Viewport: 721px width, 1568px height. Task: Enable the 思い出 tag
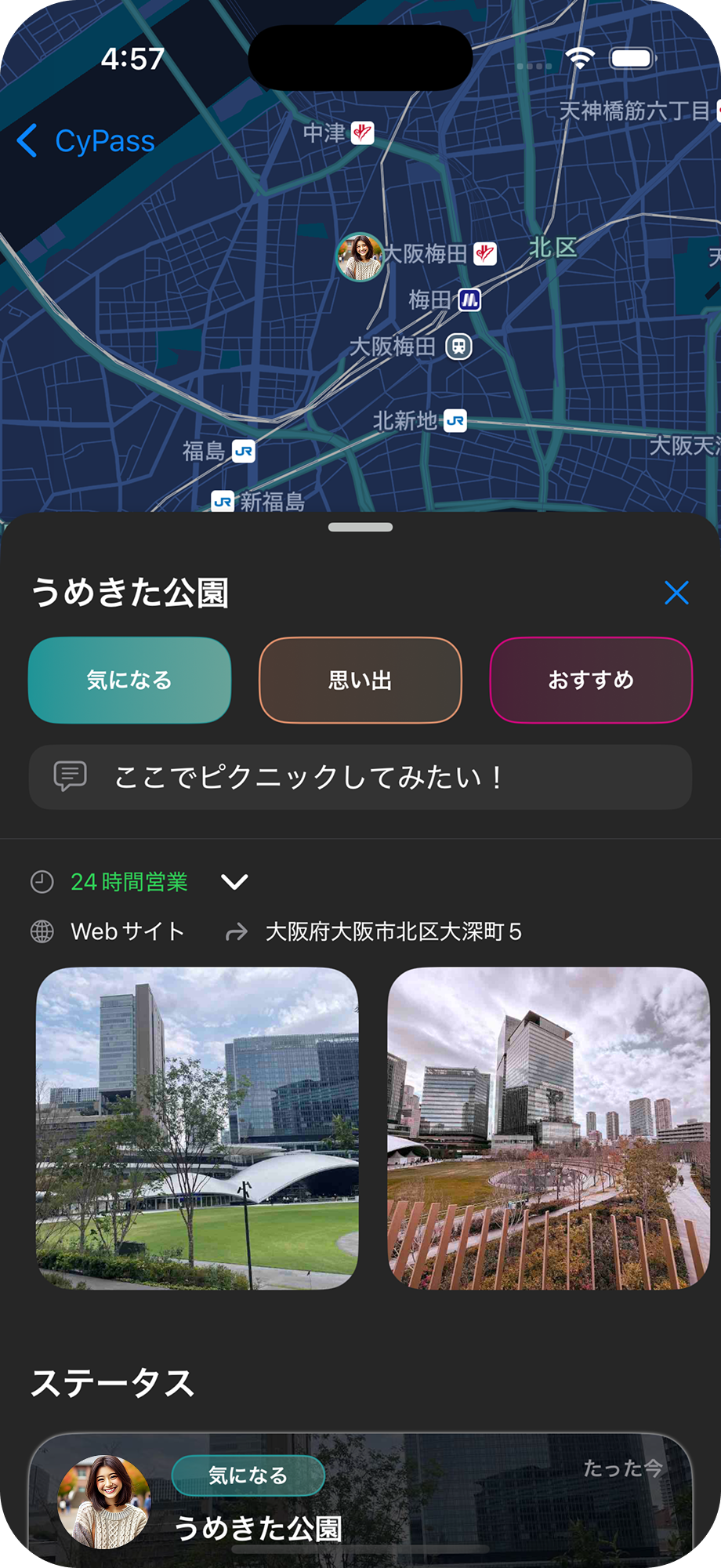pyautogui.click(x=360, y=681)
